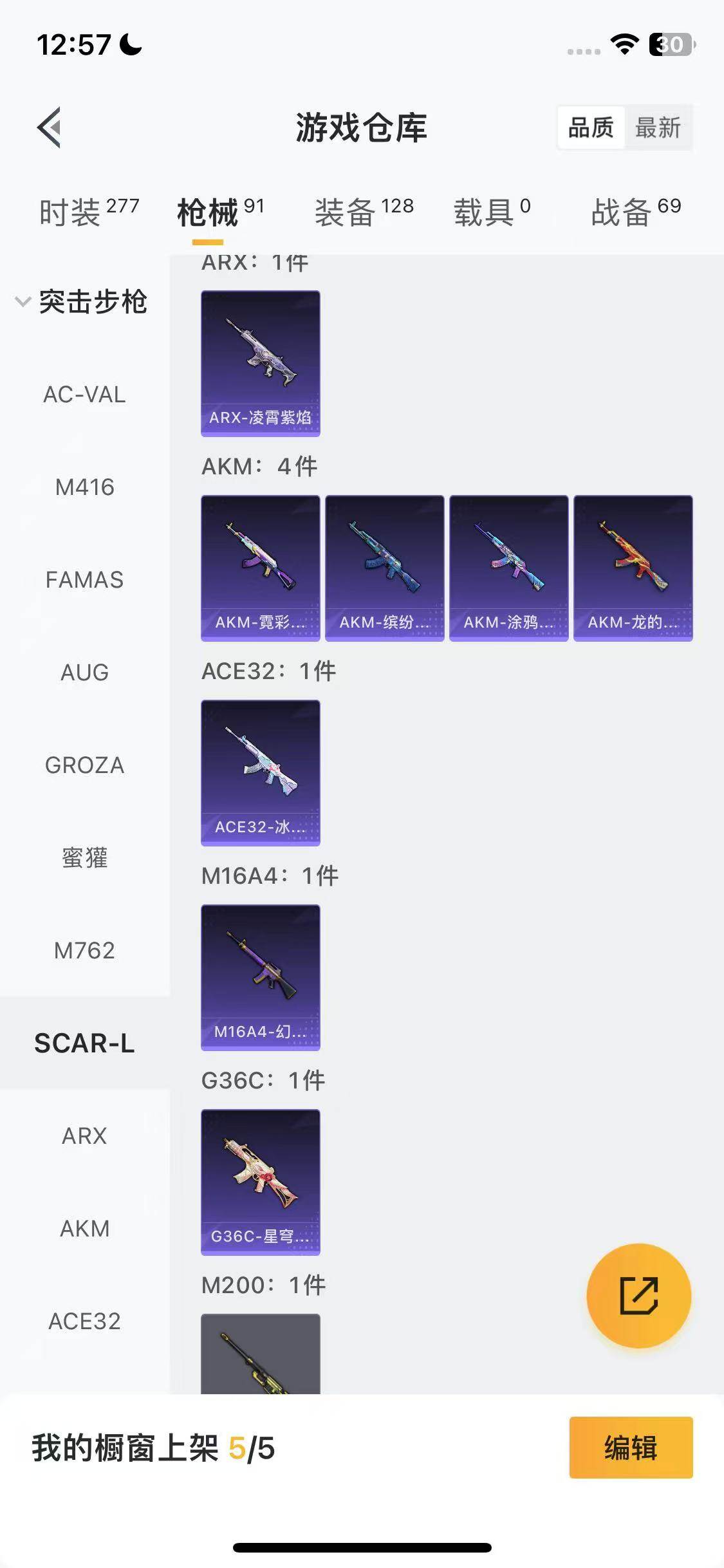View the ACE32-冰 skin card
This screenshot has width=724, height=1568.
(261, 773)
